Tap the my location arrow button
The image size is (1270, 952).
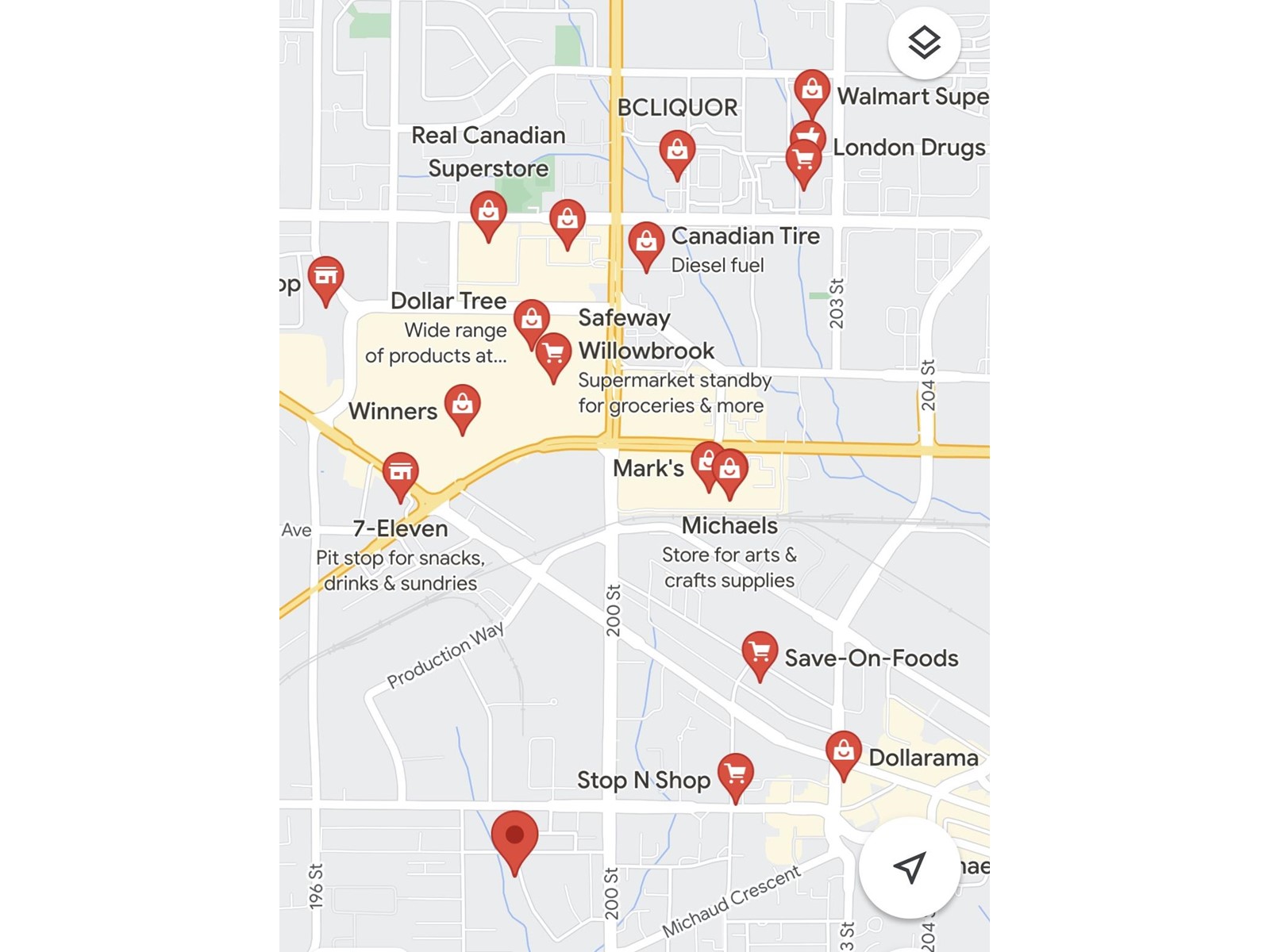pyautogui.click(x=909, y=867)
